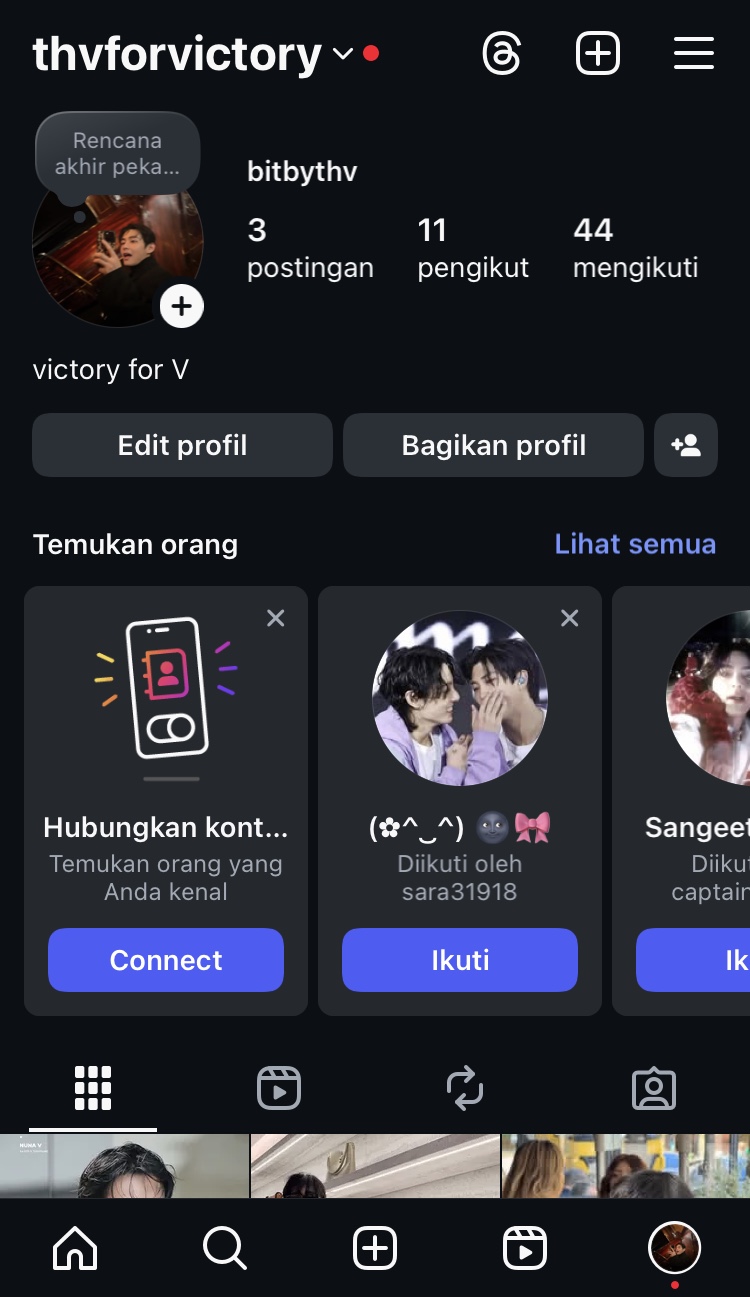The height and width of the screenshot is (1297, 750).
Task: Tap the Edit profil button
Action: [182, 445]
